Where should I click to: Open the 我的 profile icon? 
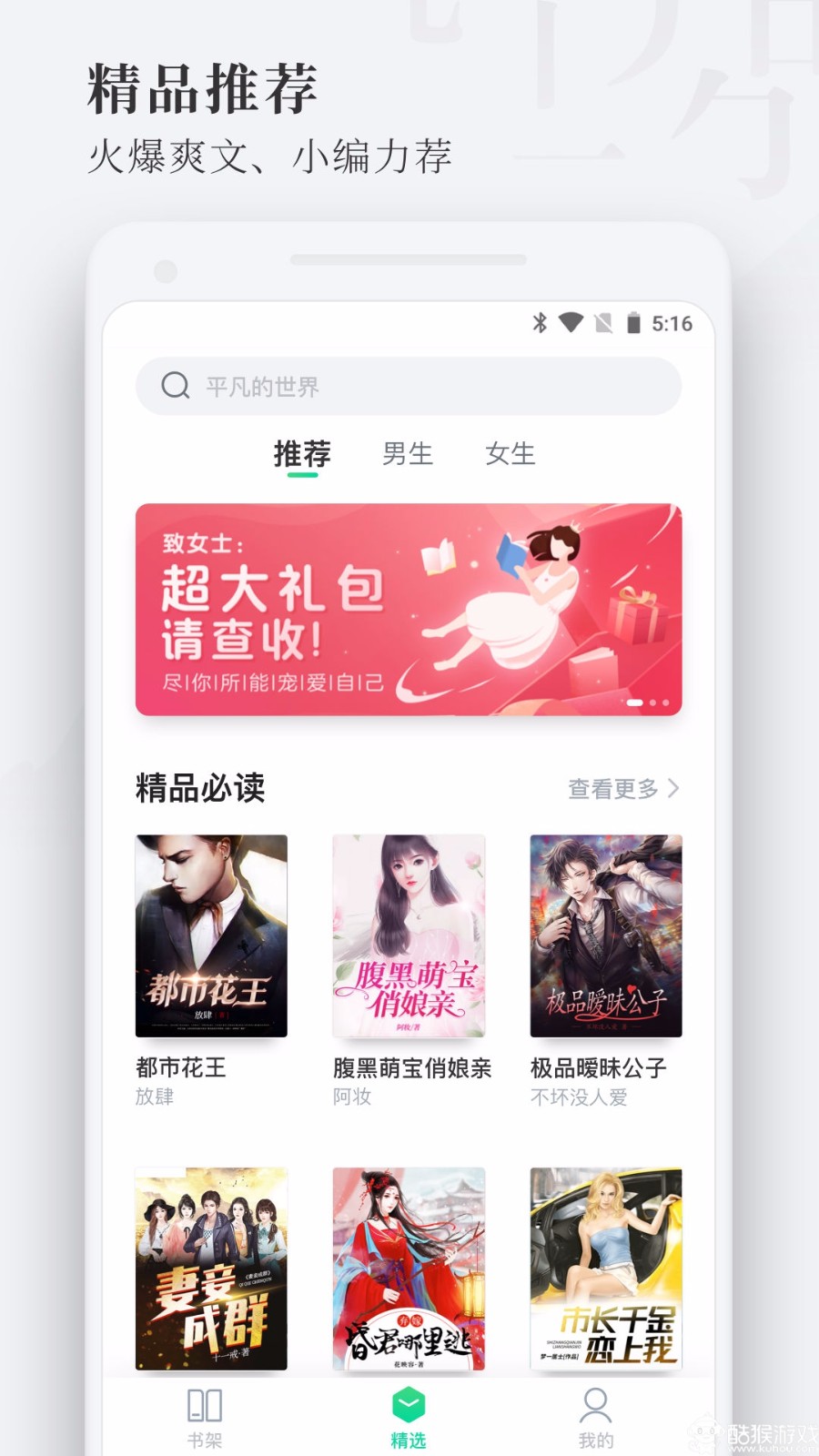596,1410
